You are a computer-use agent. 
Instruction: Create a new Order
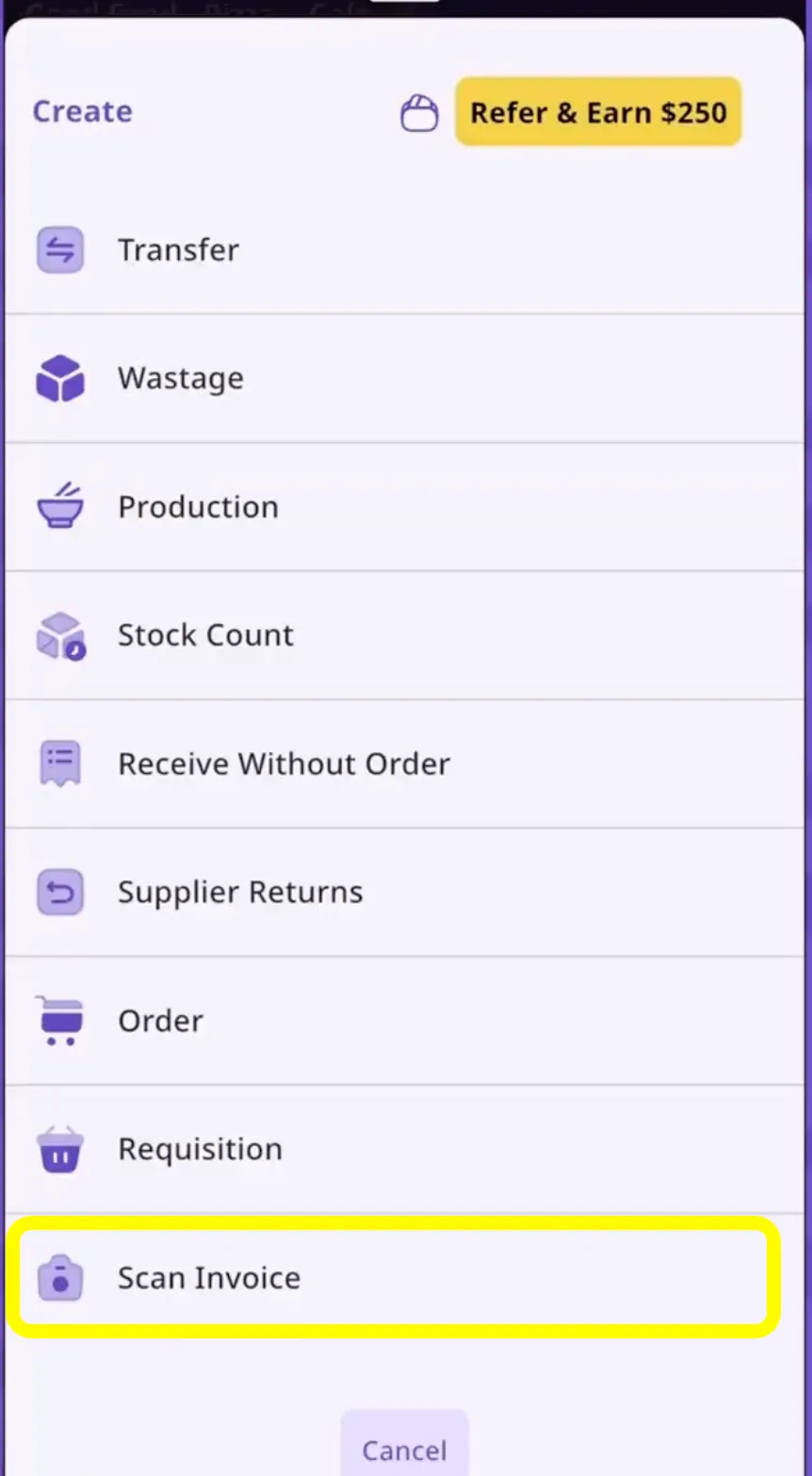(x=160, y=1021)
